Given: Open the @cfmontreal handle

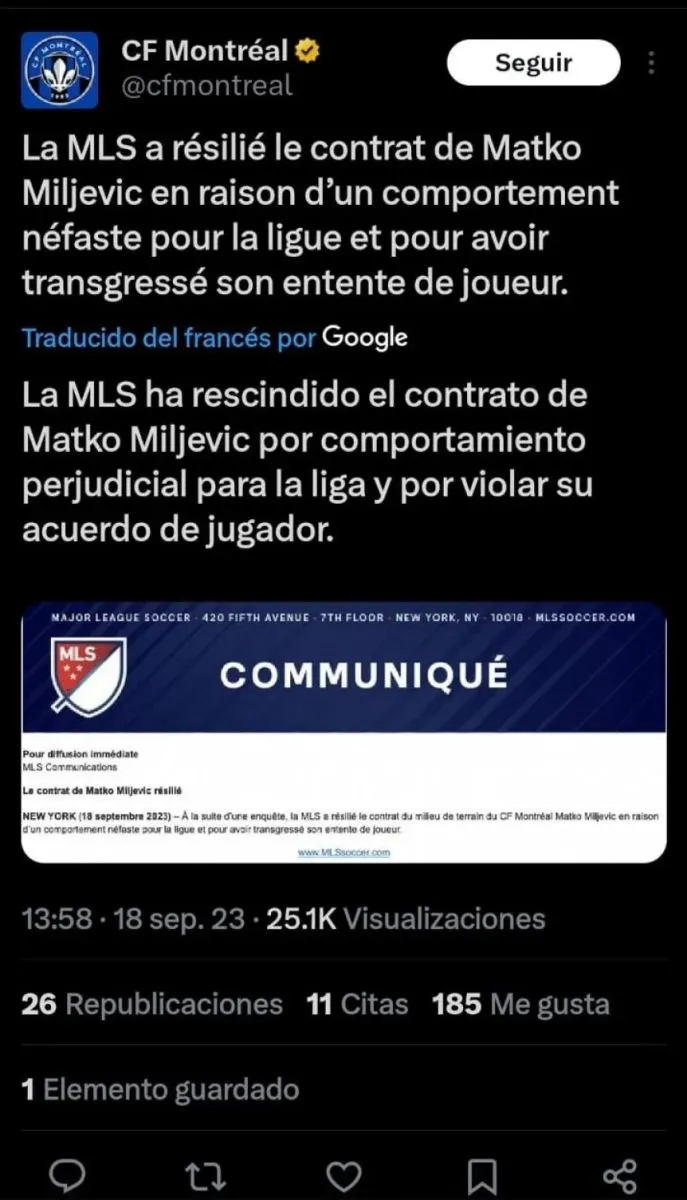Looking at the screenshot, I should [x=207, y=86].
